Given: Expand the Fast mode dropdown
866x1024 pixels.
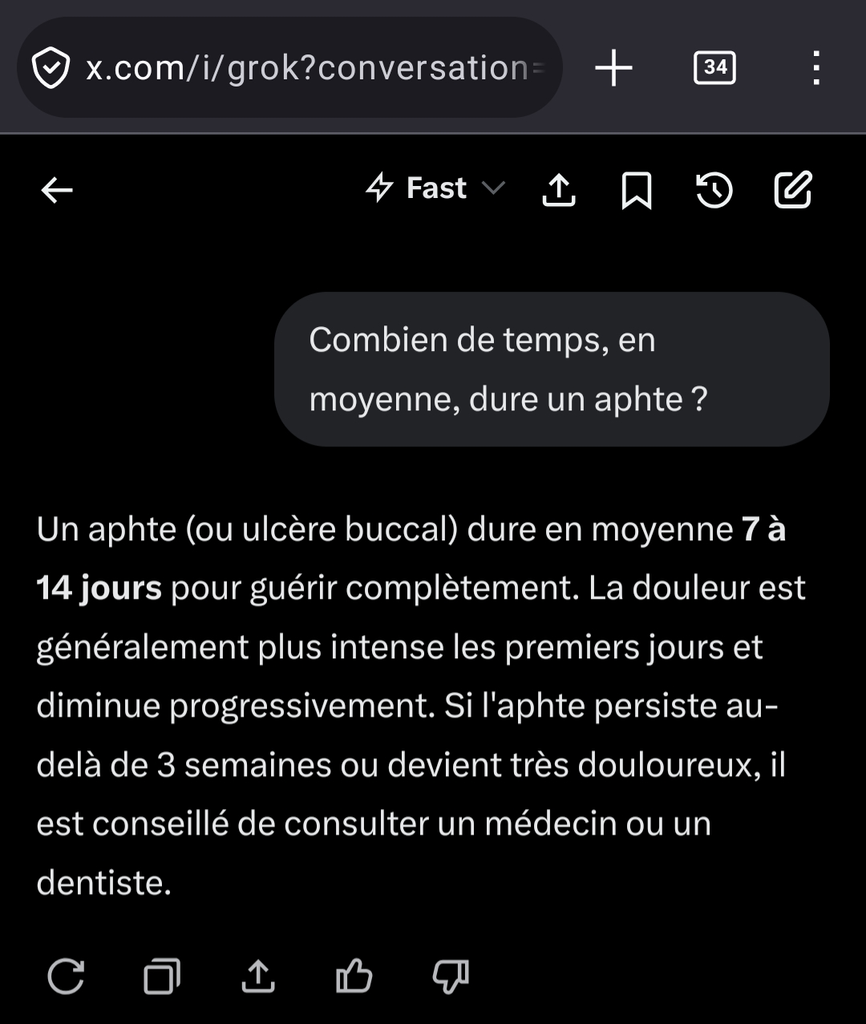Looking at the screenshot, I should tap(435, 188).
